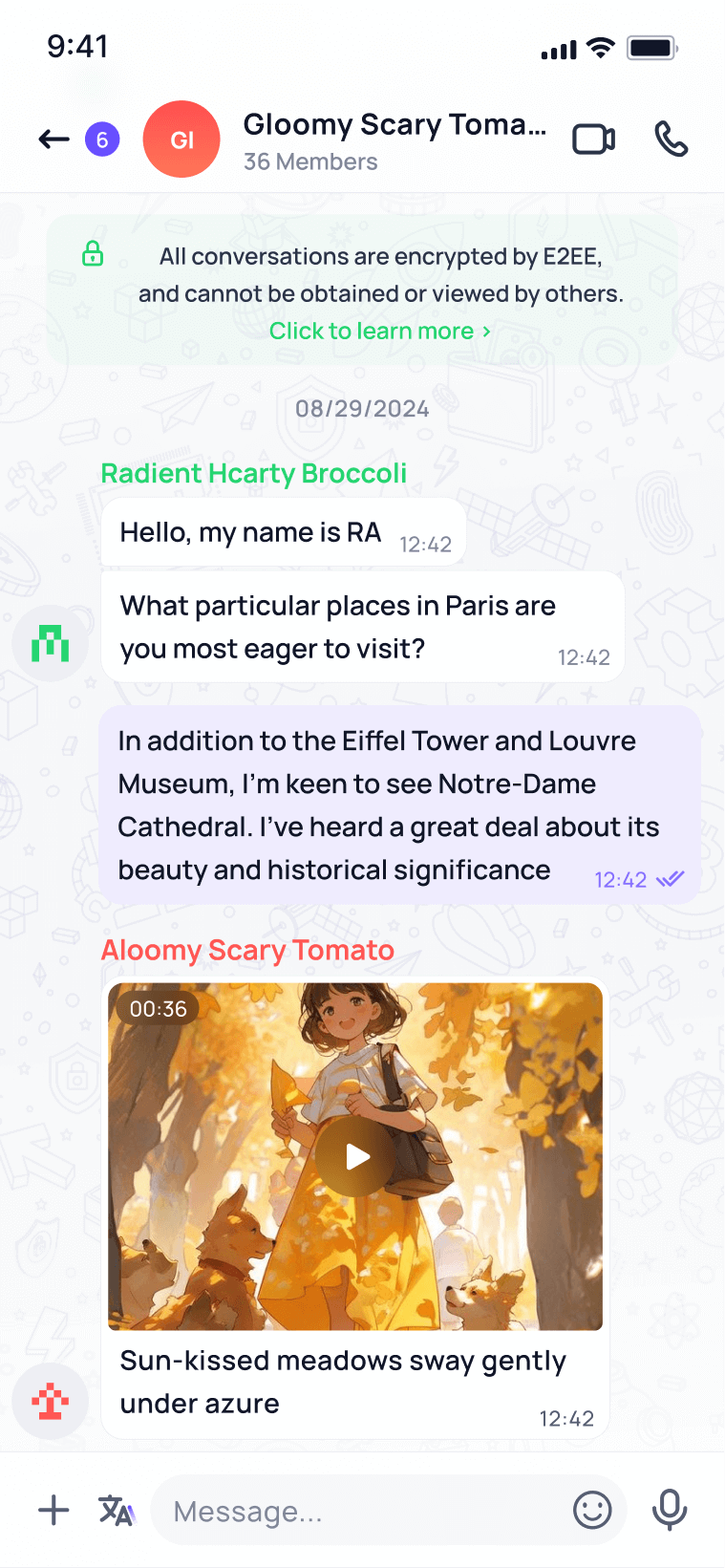Open Aloomy Scary Tomato's avatar
725x1568 pixels.
point(50,1401)
